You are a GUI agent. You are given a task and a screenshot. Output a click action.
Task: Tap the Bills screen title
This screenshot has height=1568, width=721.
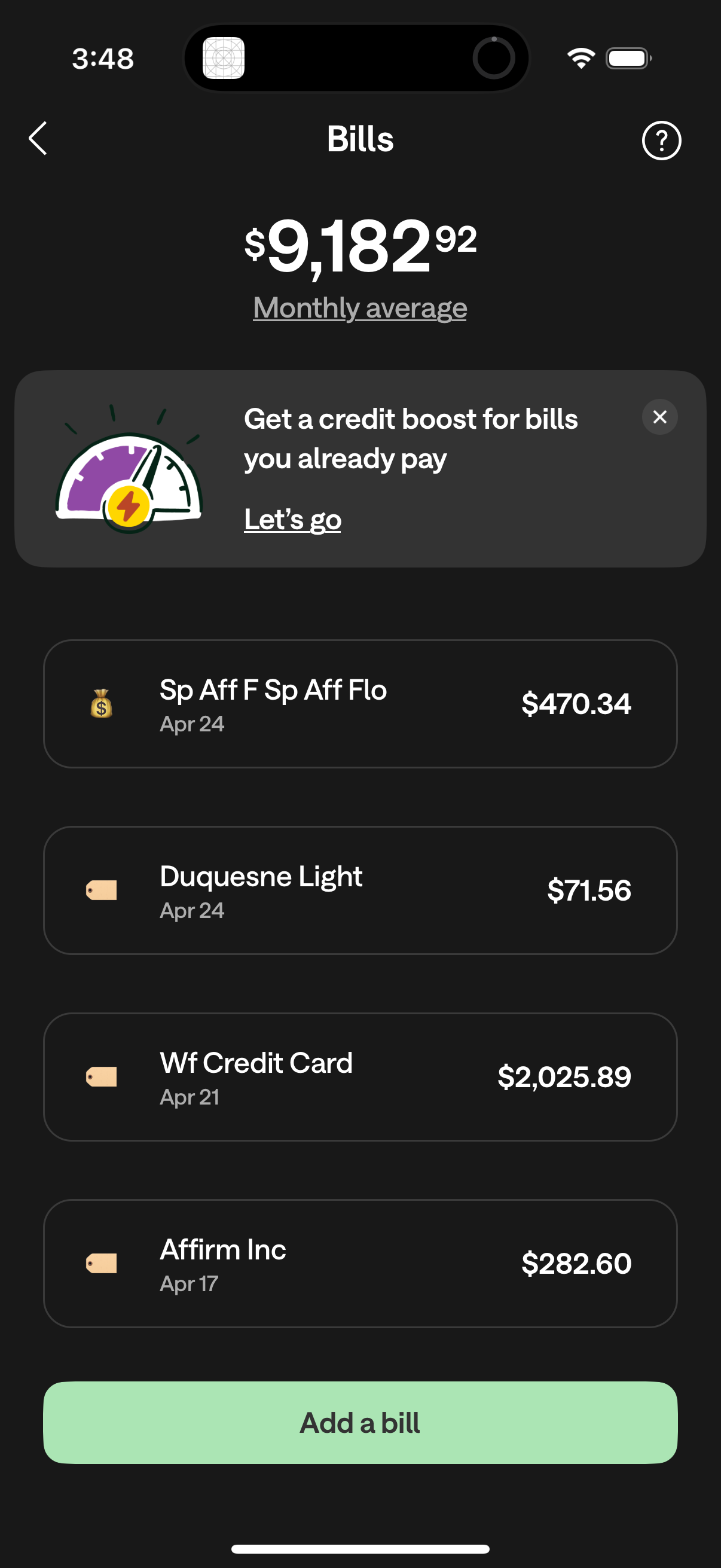tap(360, 139)
